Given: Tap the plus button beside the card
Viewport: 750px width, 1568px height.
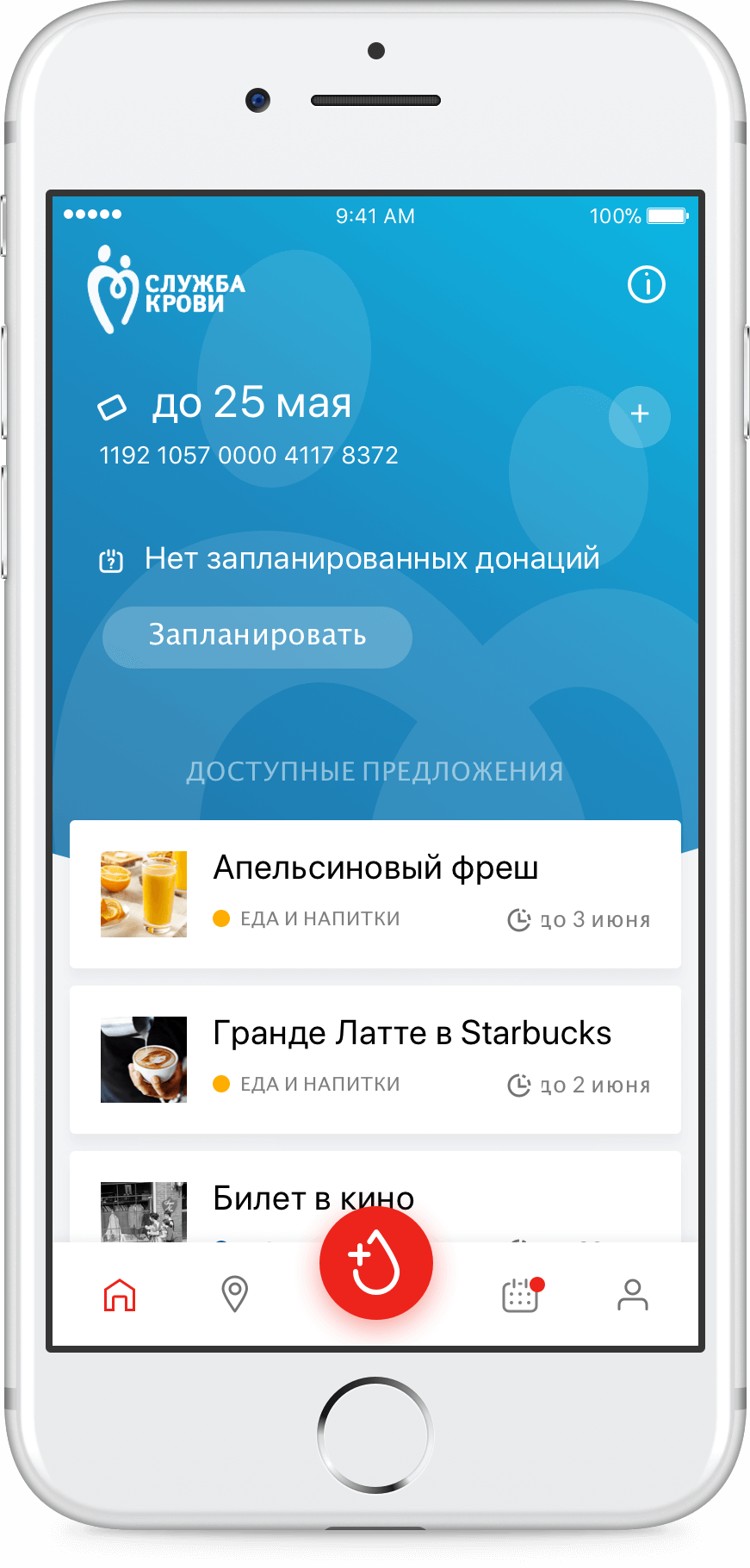Looking at the screenshot, I should [639, 414].
